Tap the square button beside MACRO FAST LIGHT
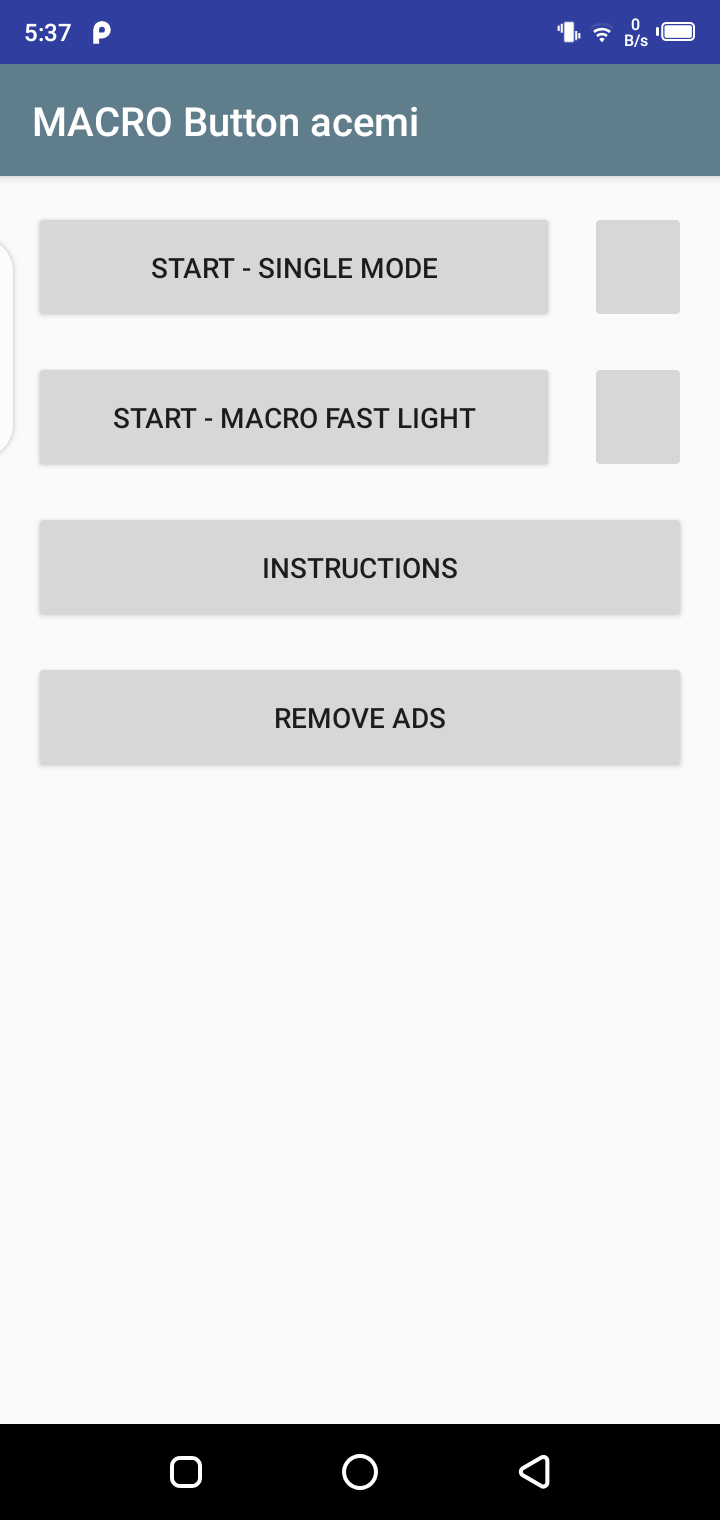720x1520 pixels. point(637,417)
